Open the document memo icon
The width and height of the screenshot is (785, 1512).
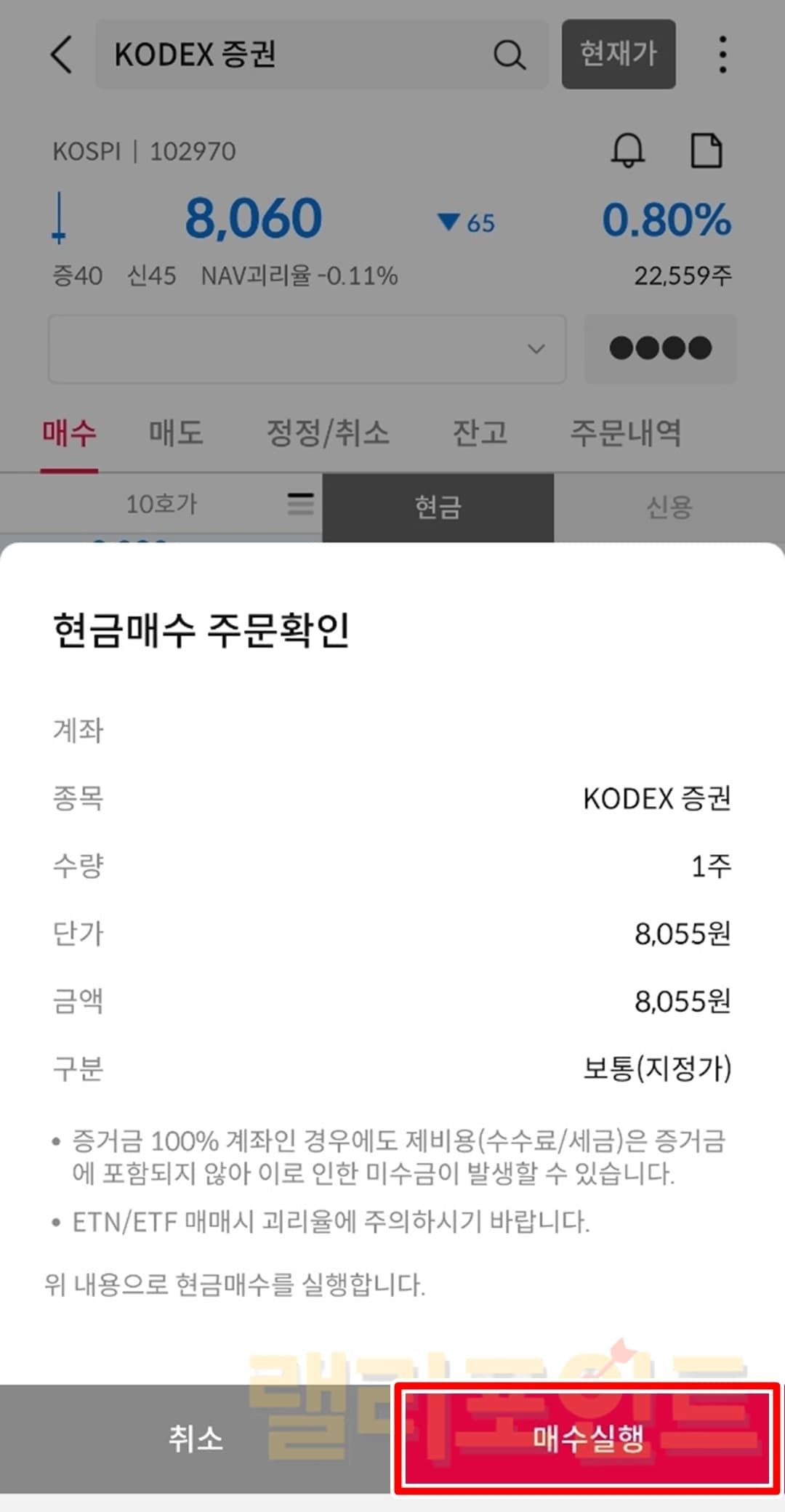[x=706, y=151]
